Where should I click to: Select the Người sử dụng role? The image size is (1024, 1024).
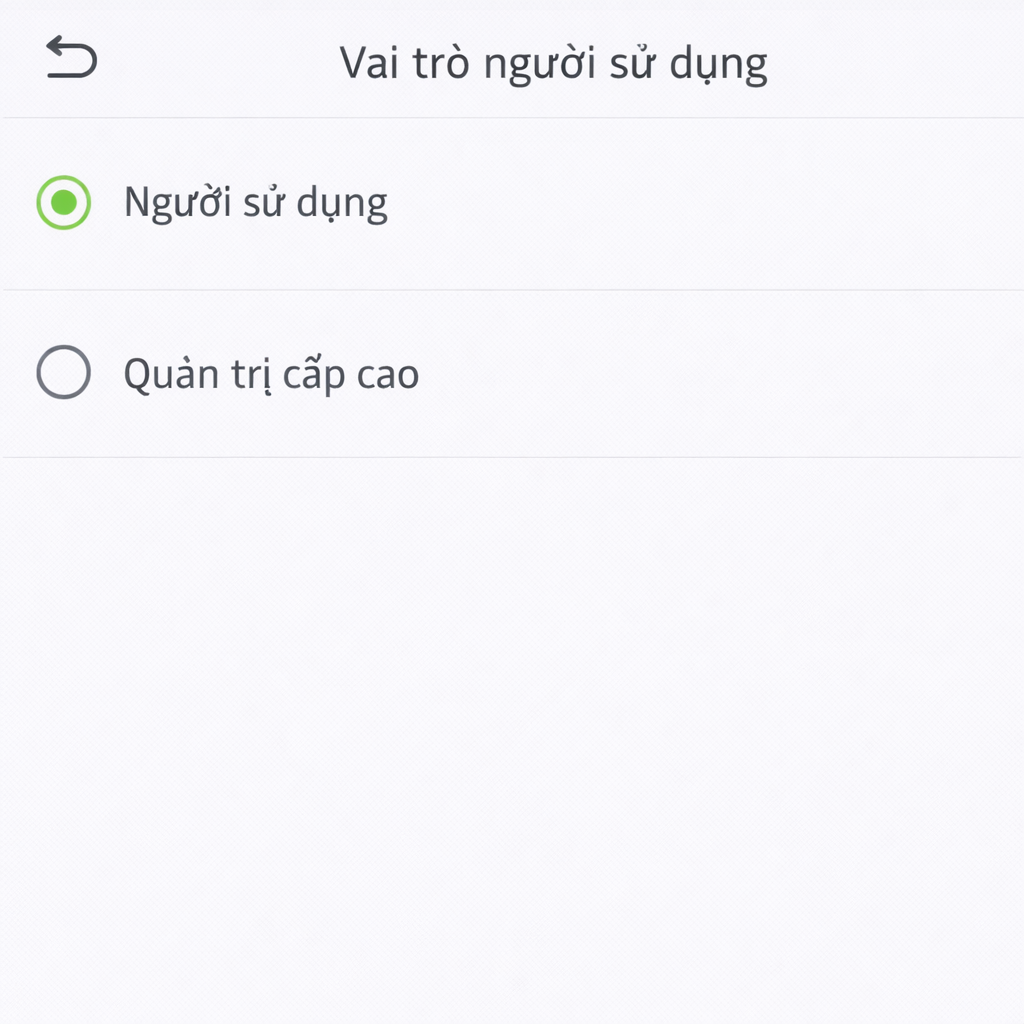pos(64,203)
